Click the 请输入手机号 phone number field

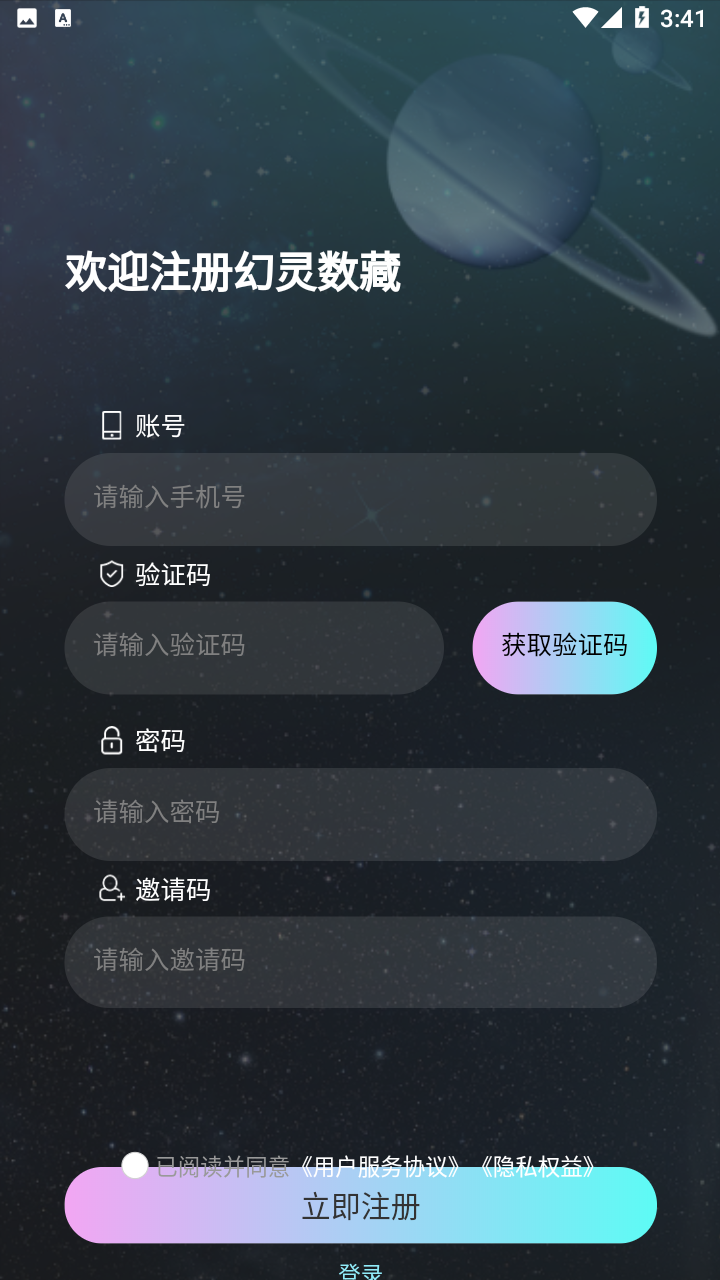pos(360,499)
